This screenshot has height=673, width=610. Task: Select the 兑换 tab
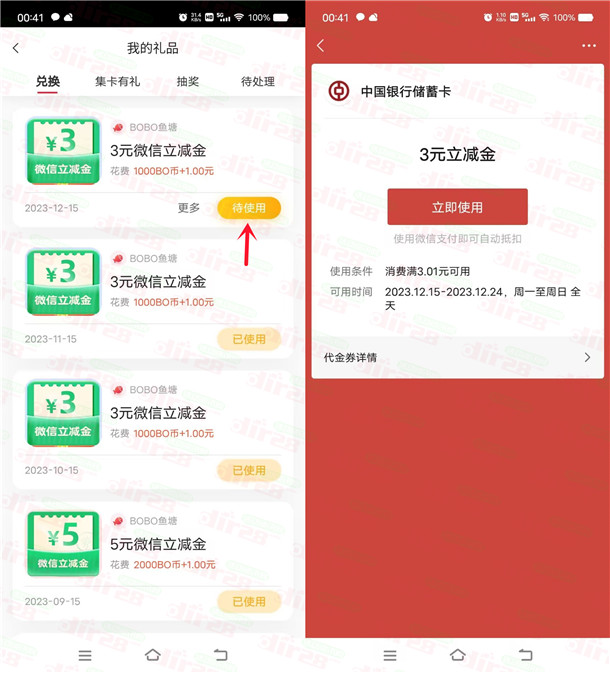[48, 82]
